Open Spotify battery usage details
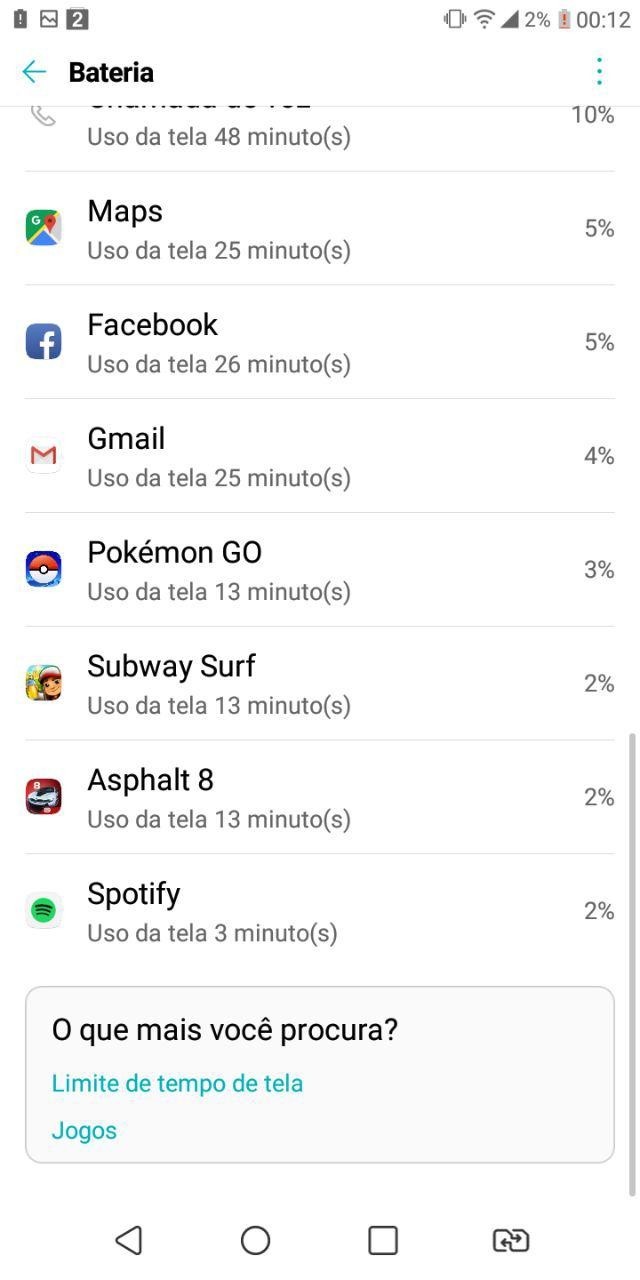This screenshot has width=640, height=1280. 320,911
